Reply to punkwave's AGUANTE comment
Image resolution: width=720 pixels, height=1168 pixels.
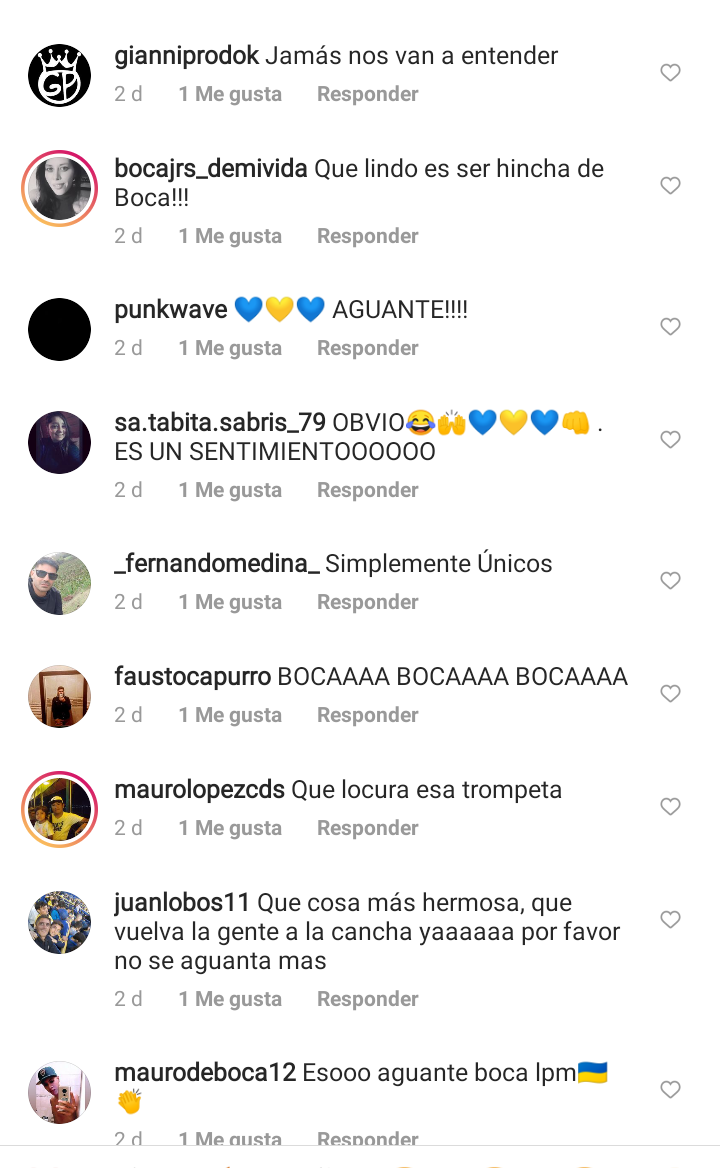tap(367, 348)
